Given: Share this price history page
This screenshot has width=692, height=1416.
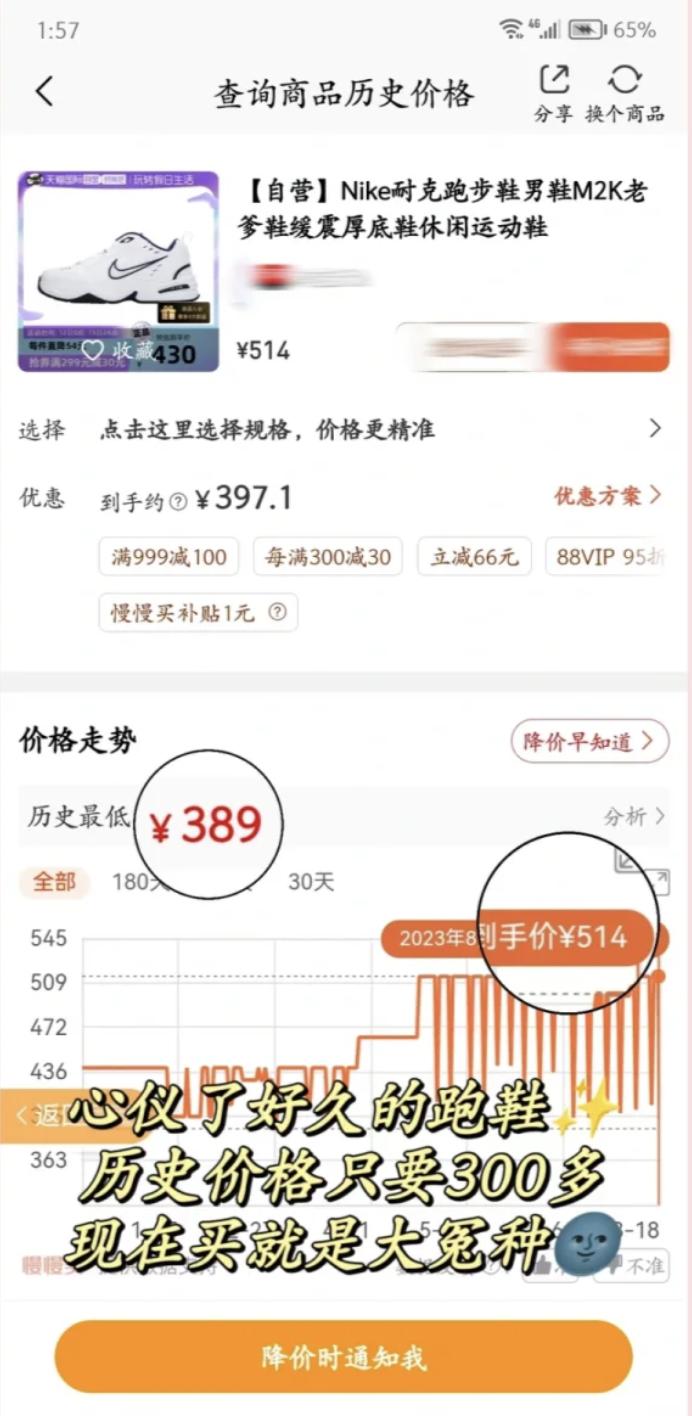Looking at the screenshot, I should (x=553, y=92).
